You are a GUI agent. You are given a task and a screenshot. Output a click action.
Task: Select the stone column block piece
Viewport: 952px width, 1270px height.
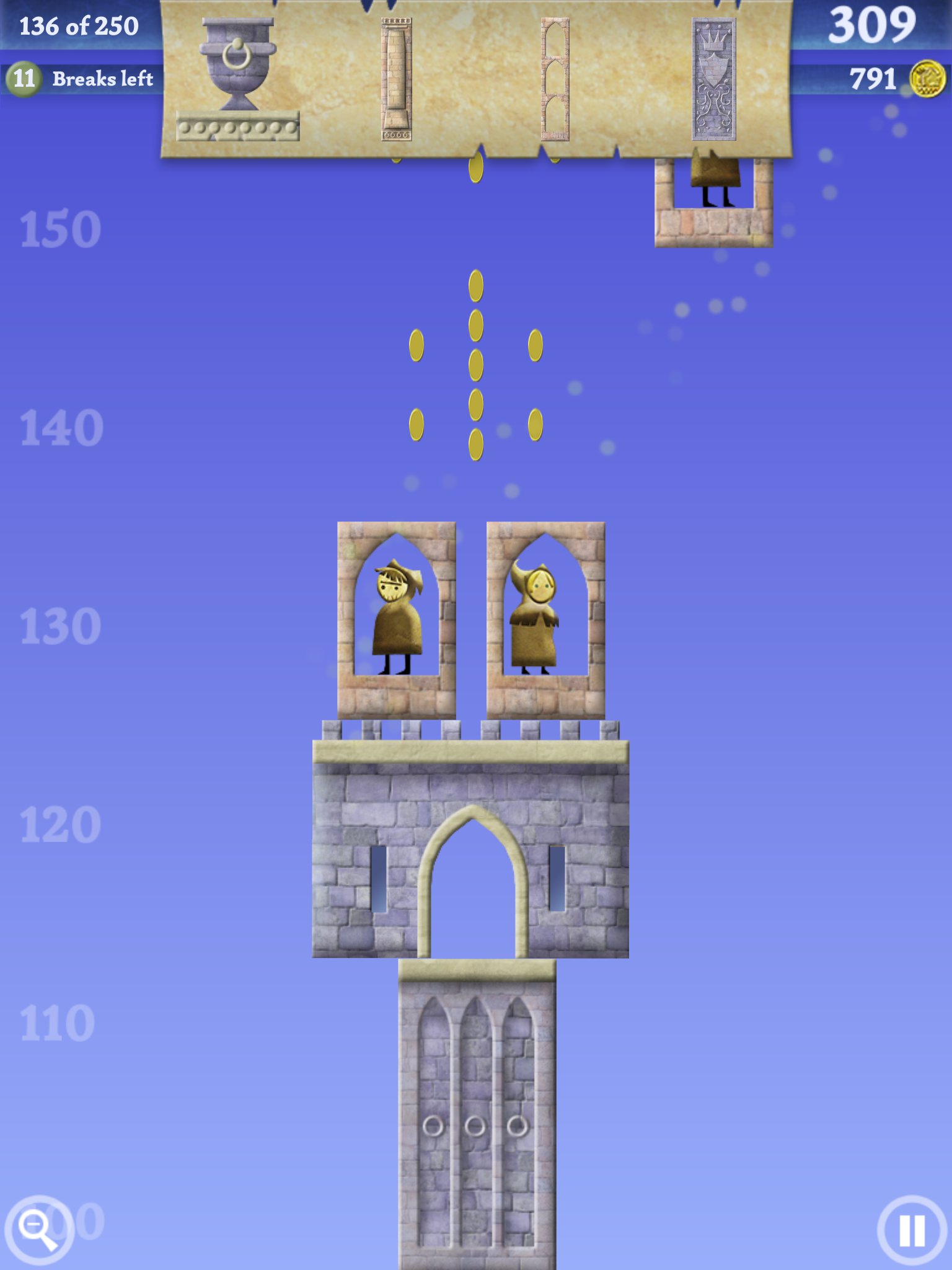coord(396,79)
